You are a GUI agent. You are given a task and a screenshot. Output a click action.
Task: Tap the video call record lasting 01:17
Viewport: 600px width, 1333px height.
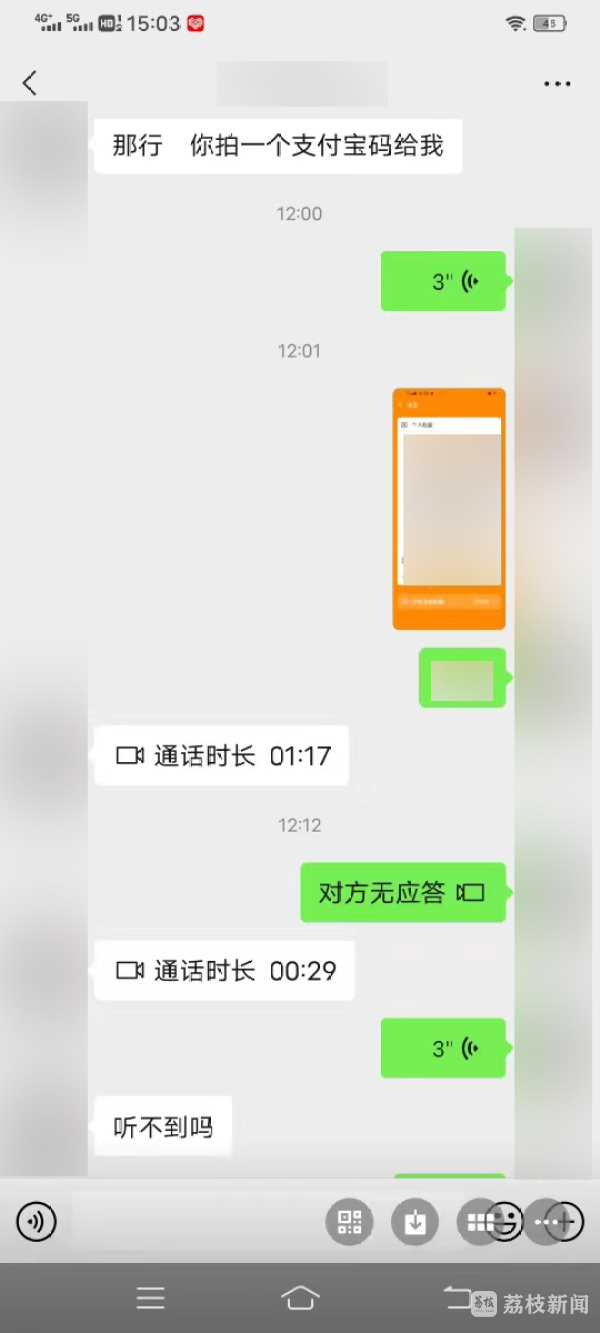point(222,755)
